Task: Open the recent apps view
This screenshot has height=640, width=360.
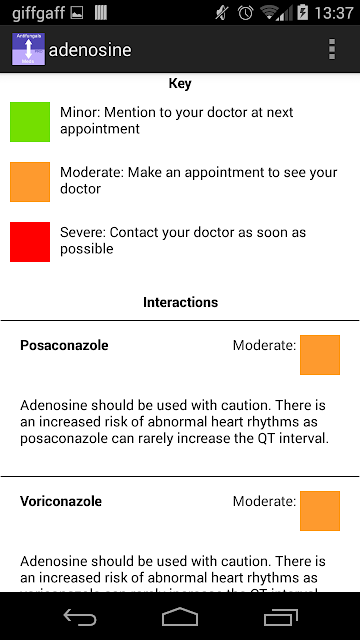Action: (280, 617)
